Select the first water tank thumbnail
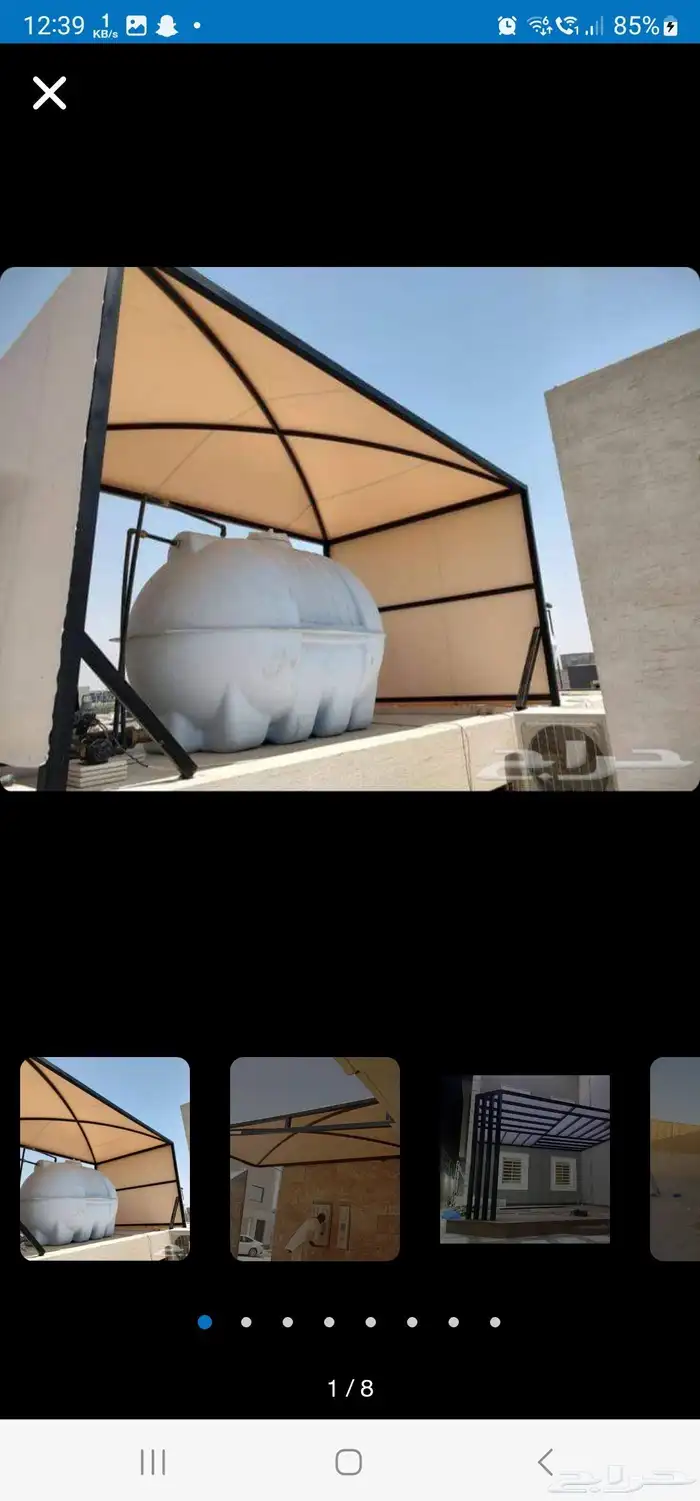Screen dimensions: 700x1501 pyautogui.click(x=105, y=1158)
